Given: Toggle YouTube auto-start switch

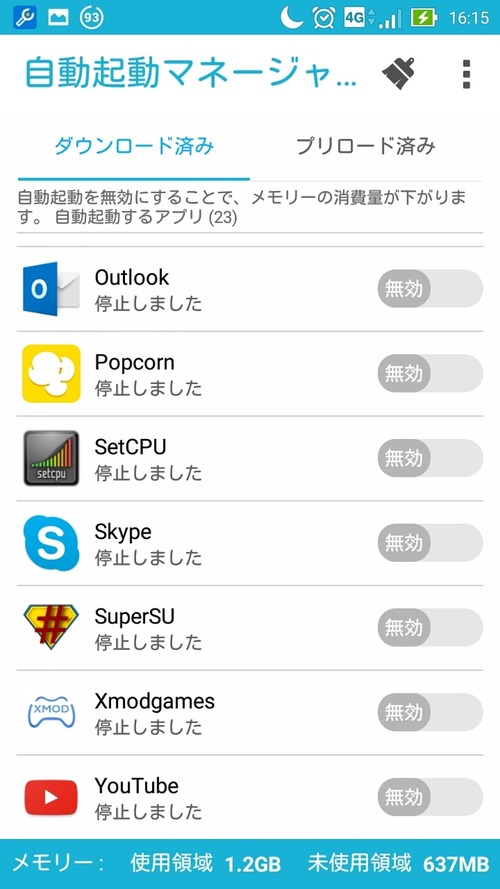Looking at the screenshot, I should [x=430, y=797].
